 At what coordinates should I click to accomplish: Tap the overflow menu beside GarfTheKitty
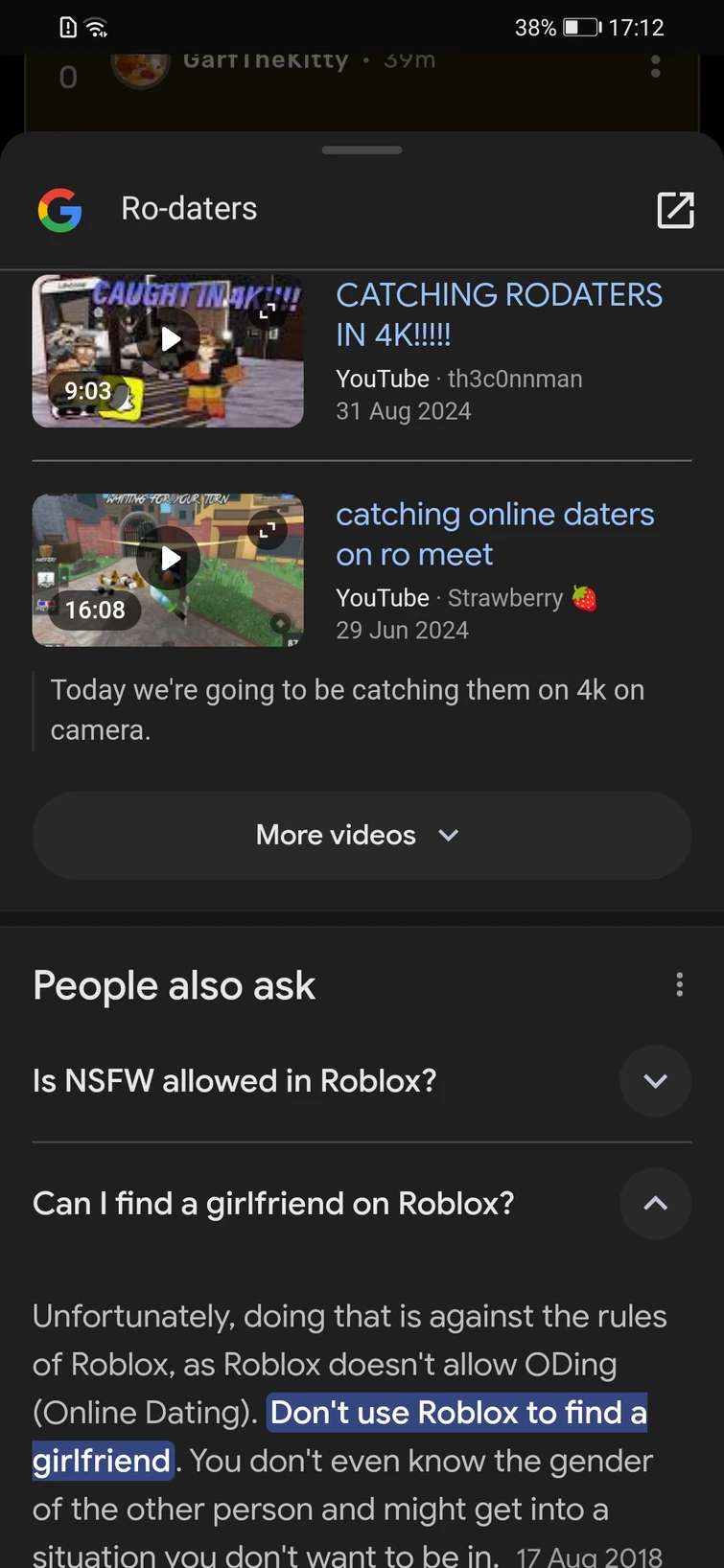tap(656, 66)
